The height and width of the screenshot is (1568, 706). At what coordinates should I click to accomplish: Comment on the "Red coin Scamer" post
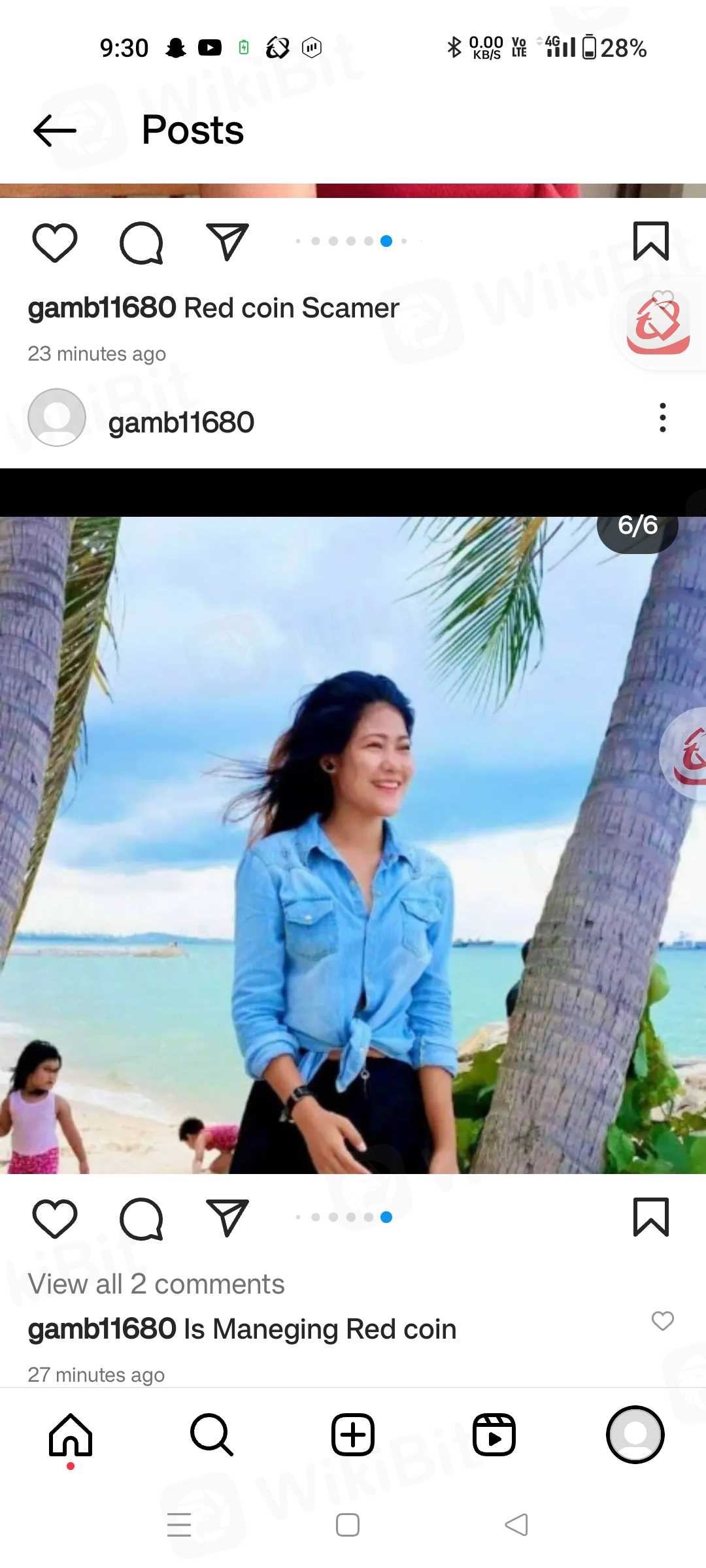point(141,242)
